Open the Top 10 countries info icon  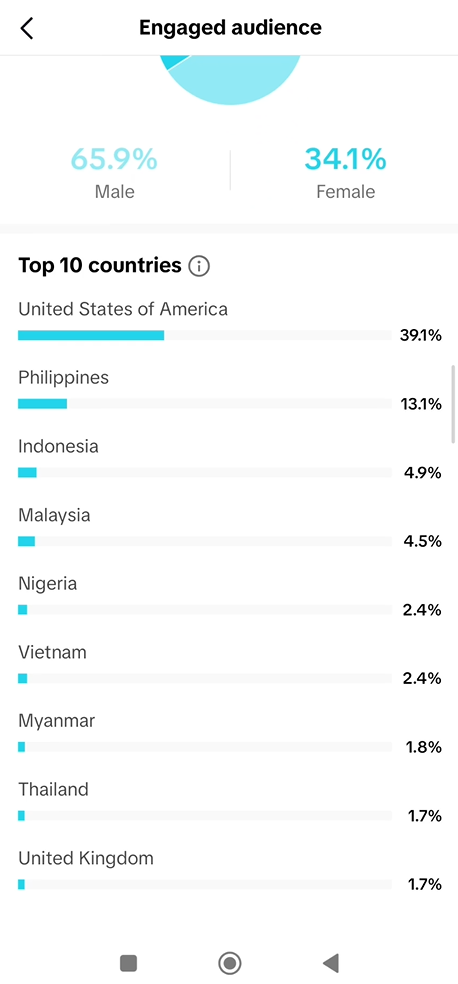[x=199, y=267]
